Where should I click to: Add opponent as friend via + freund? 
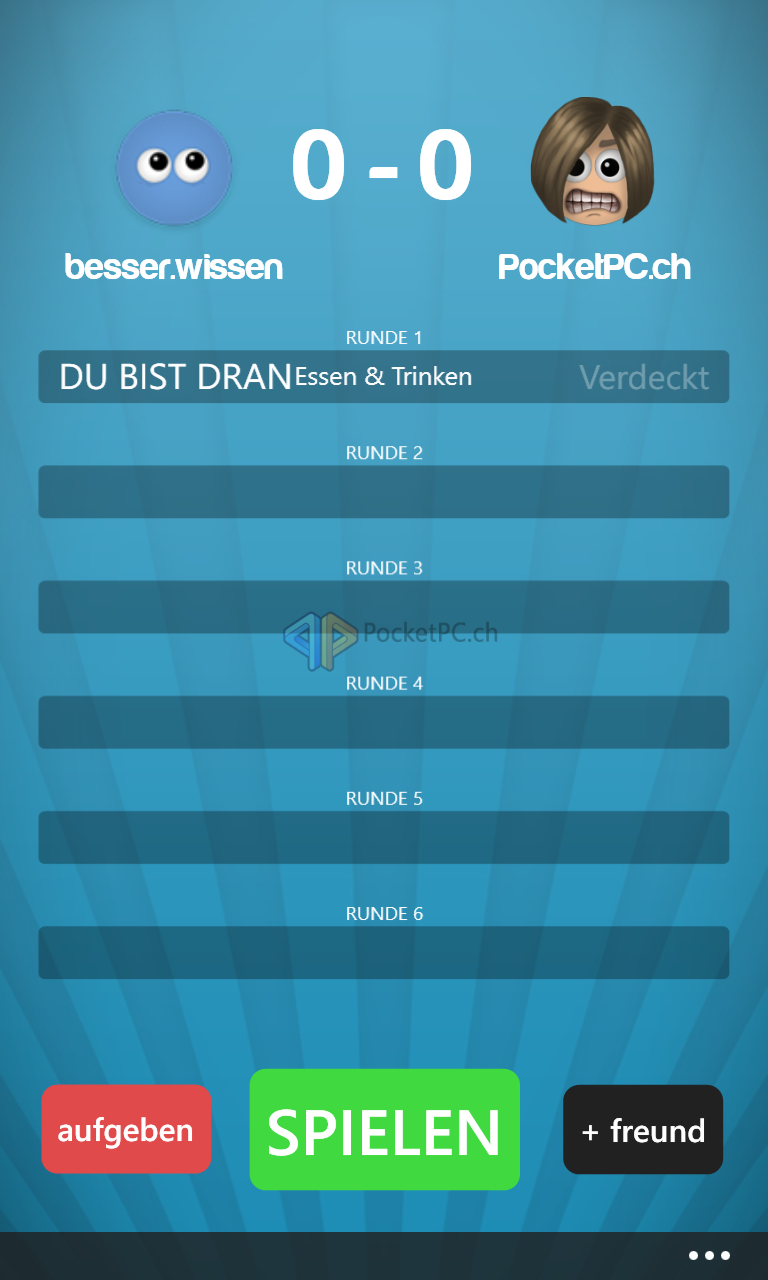643,1130
